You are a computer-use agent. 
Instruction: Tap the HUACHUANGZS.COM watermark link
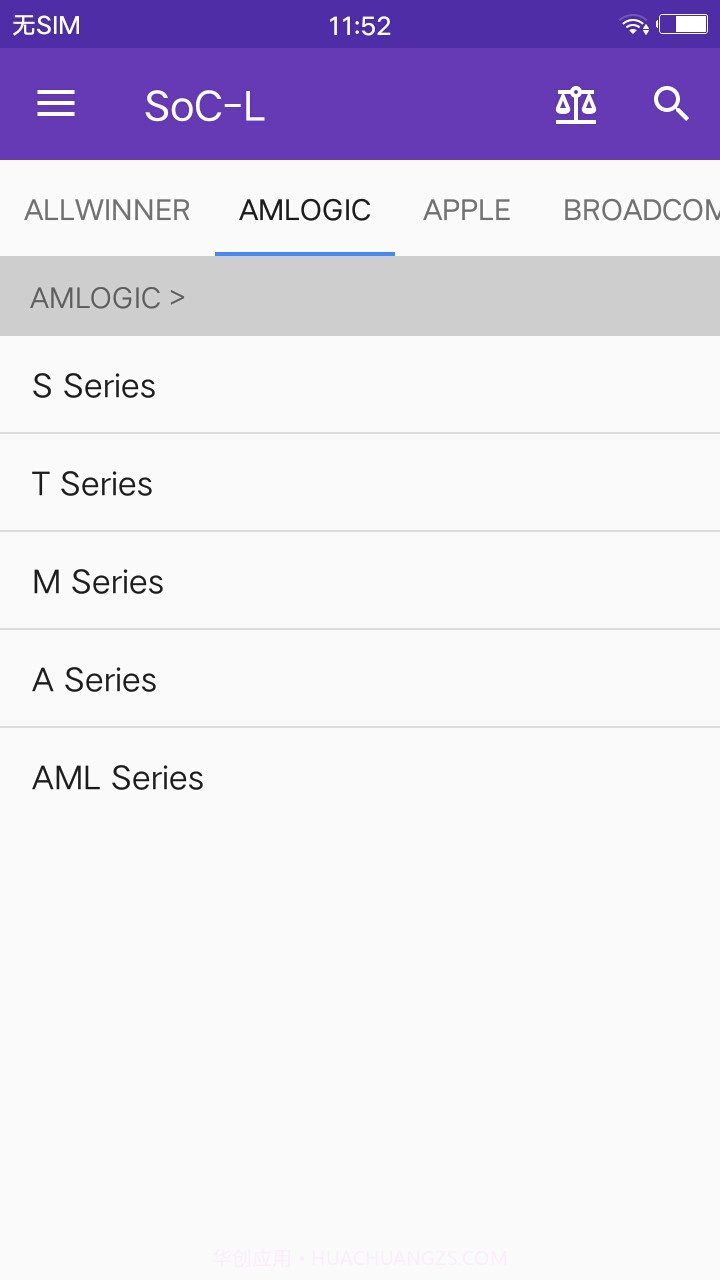point(360,1257)
